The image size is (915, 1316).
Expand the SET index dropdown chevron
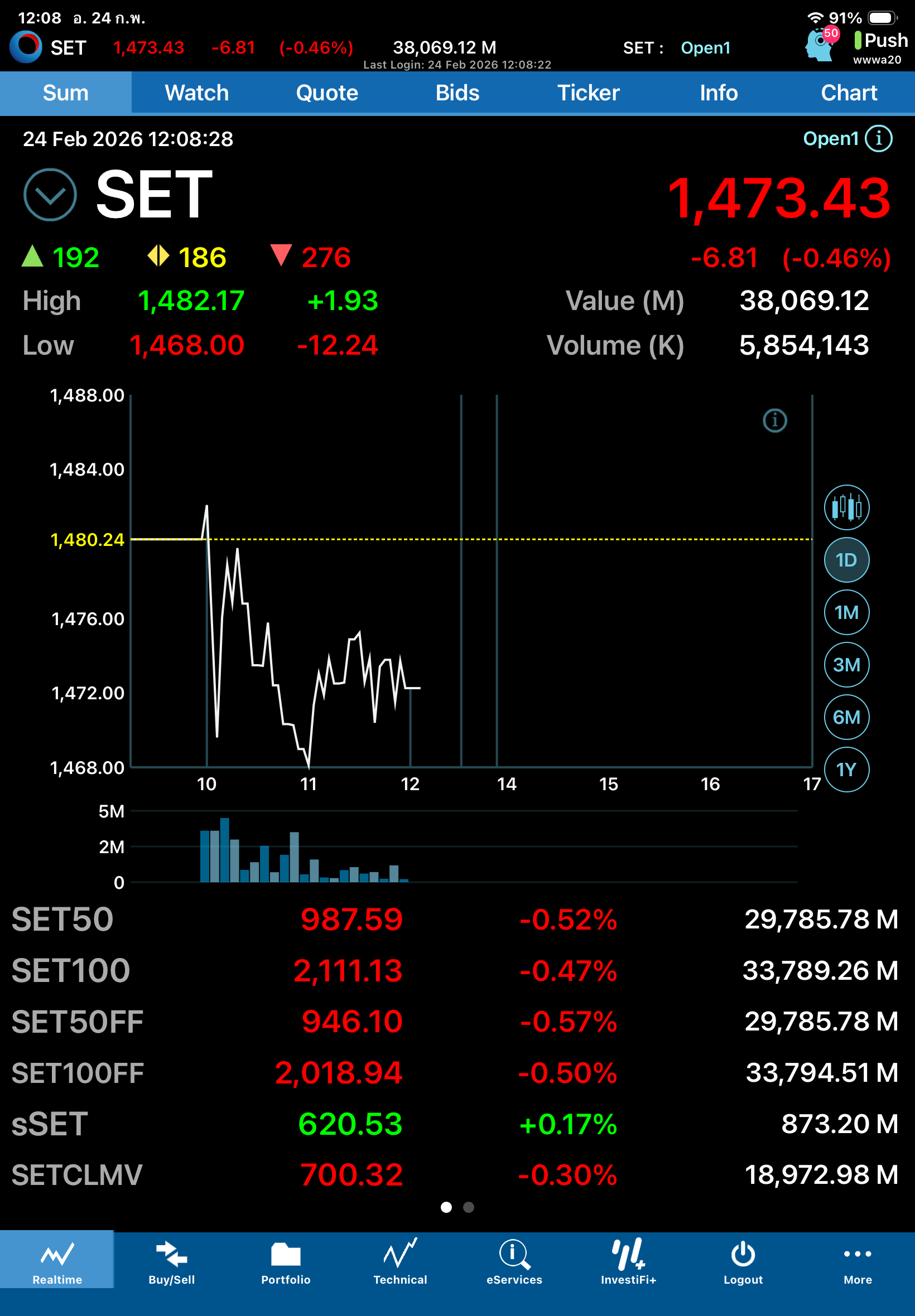(50, 195)
